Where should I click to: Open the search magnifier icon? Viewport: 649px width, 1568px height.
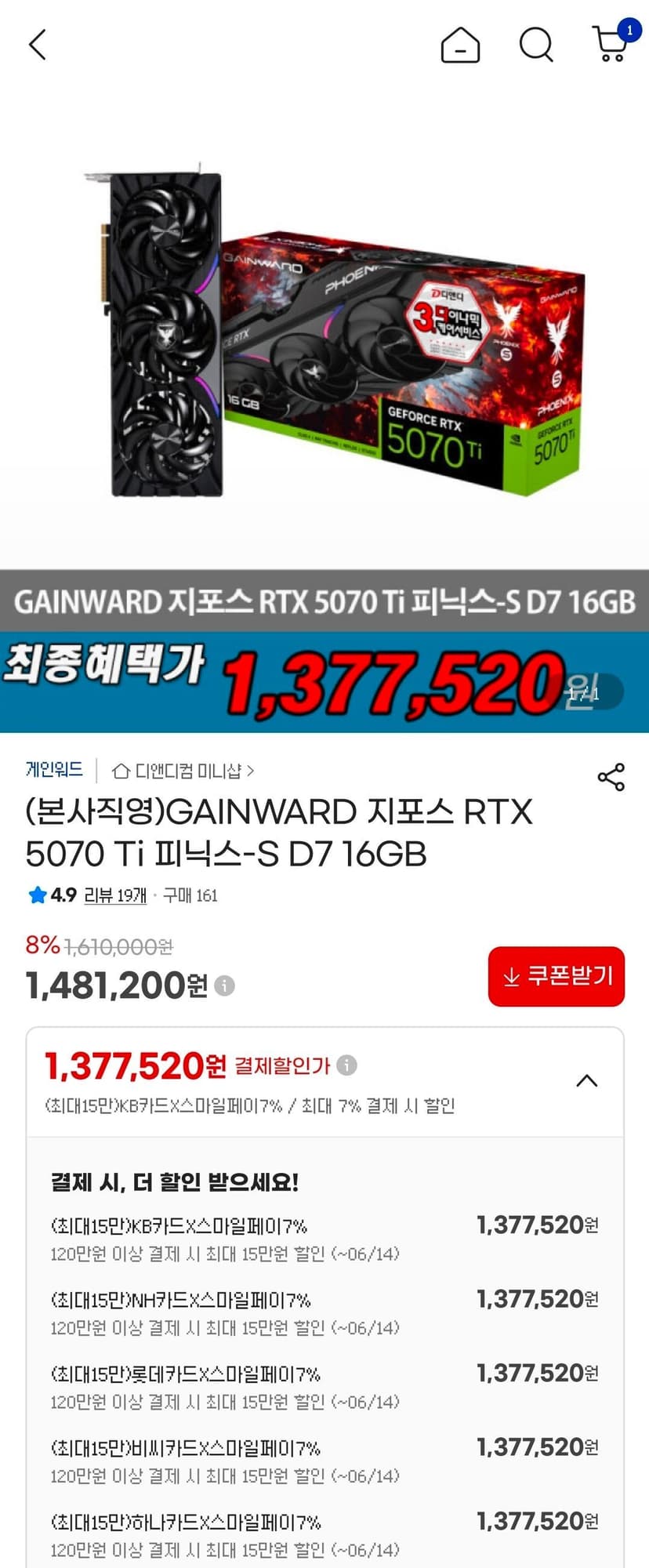(536, 45)
